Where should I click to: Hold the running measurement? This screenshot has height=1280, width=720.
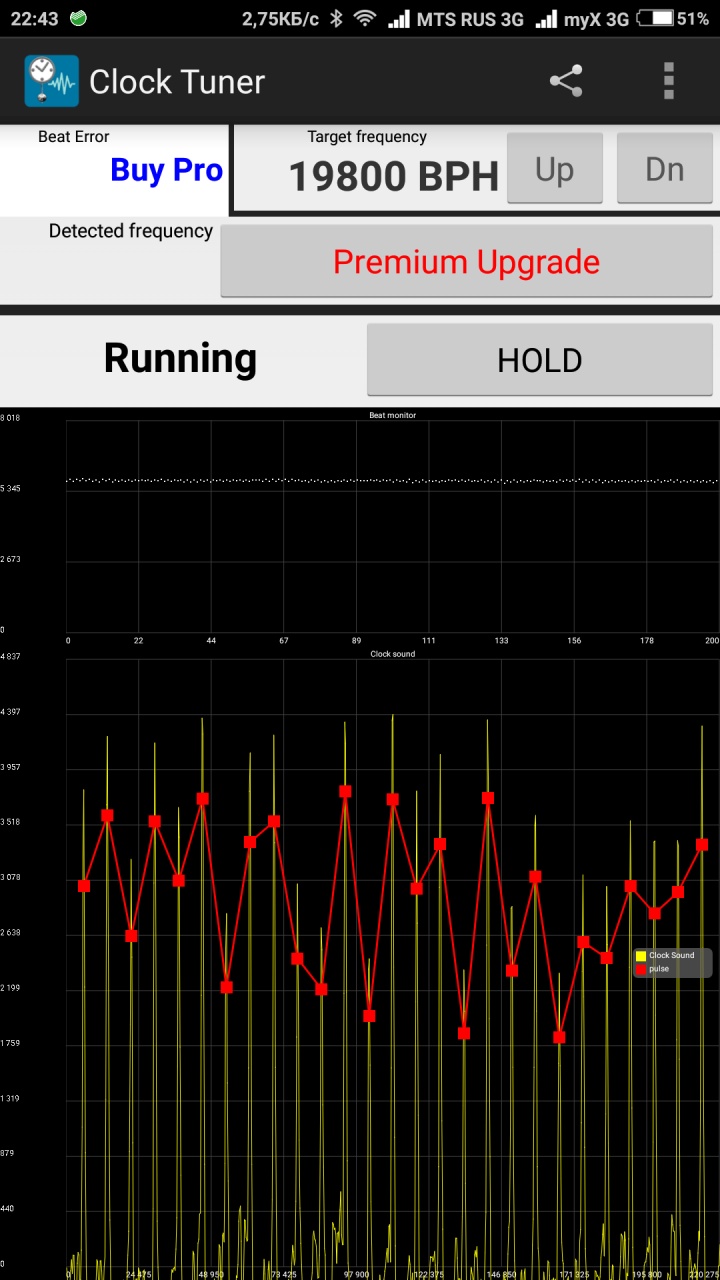point(539,360)
